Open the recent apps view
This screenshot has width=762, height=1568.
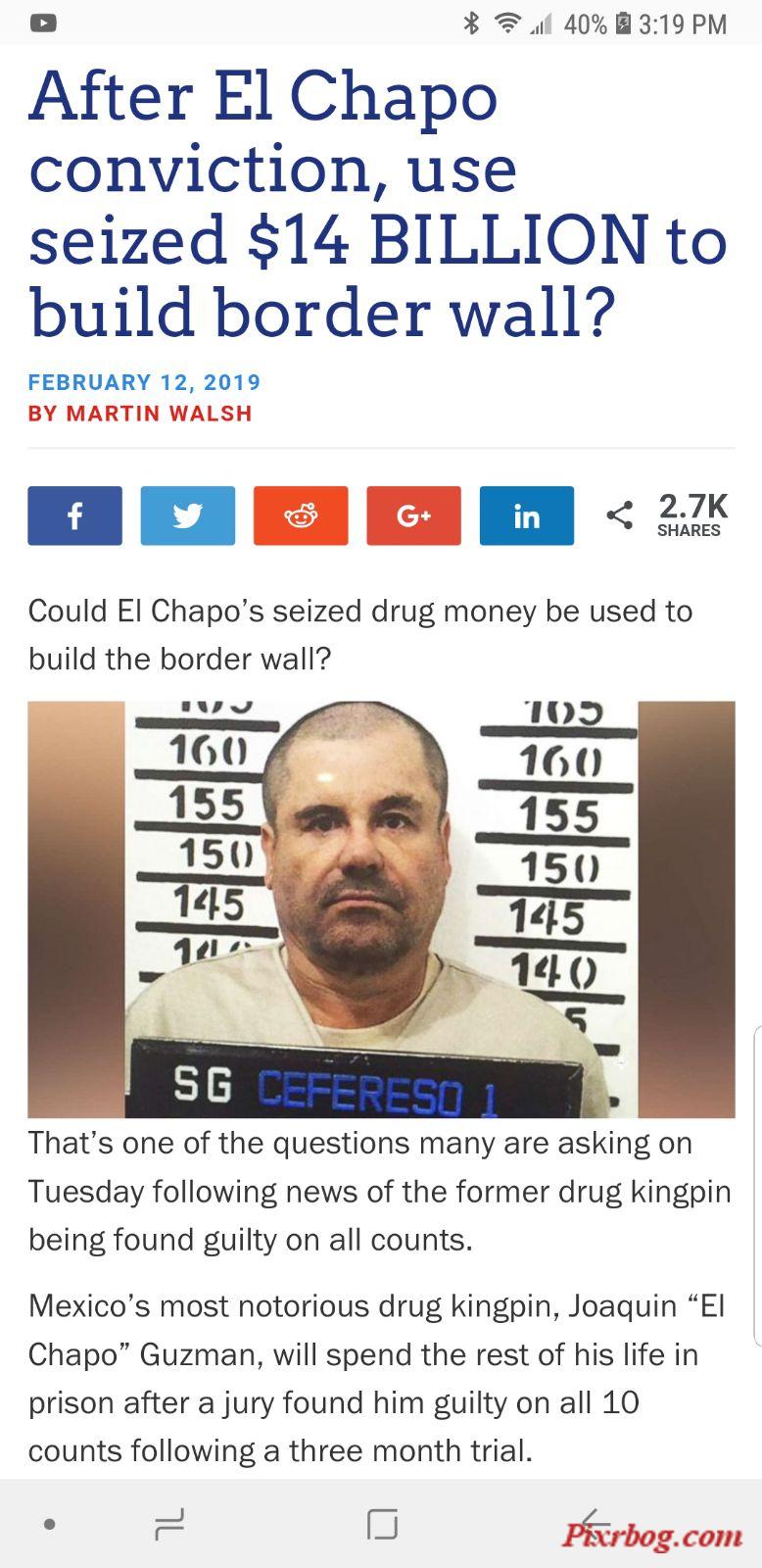pos(169,1525)
